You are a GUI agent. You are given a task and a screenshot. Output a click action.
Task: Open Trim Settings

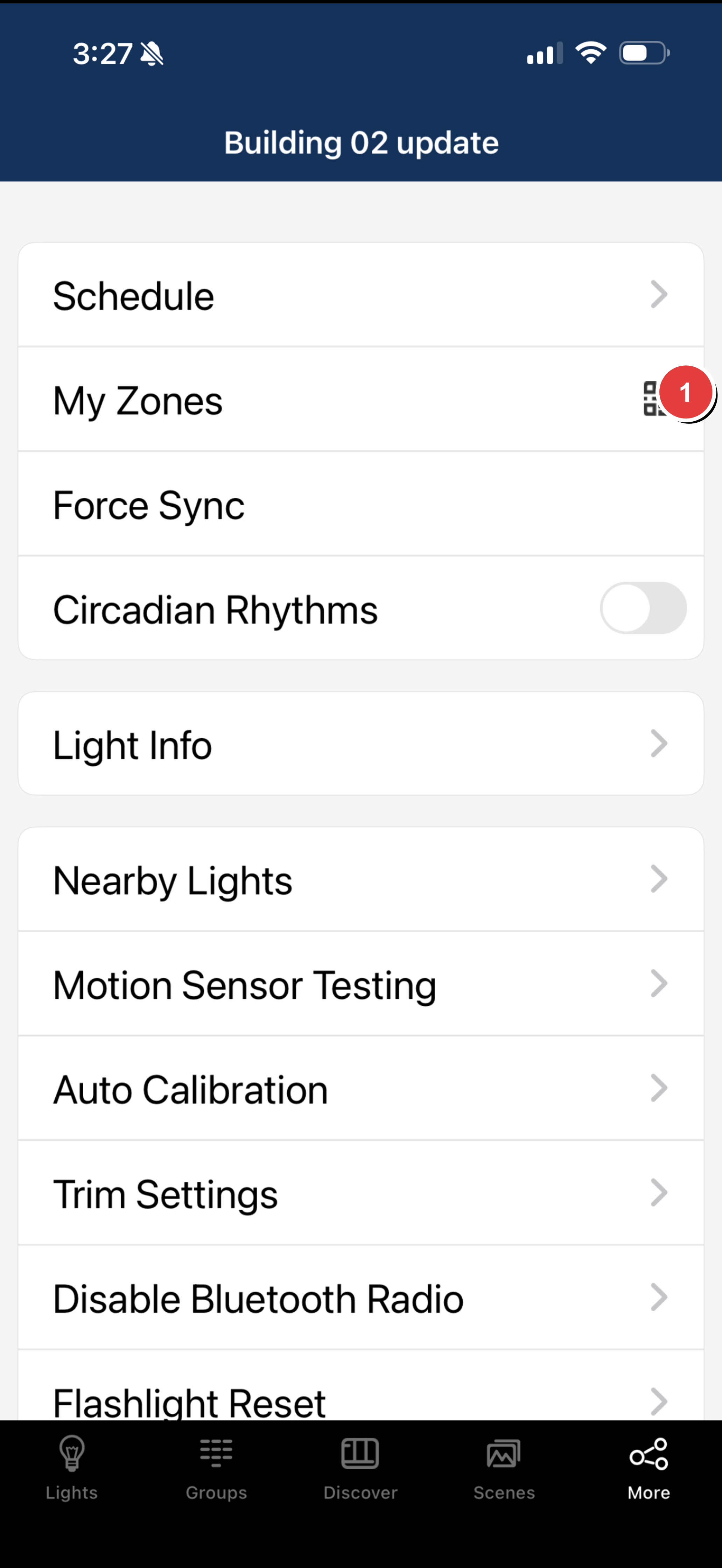[360, 1193]
